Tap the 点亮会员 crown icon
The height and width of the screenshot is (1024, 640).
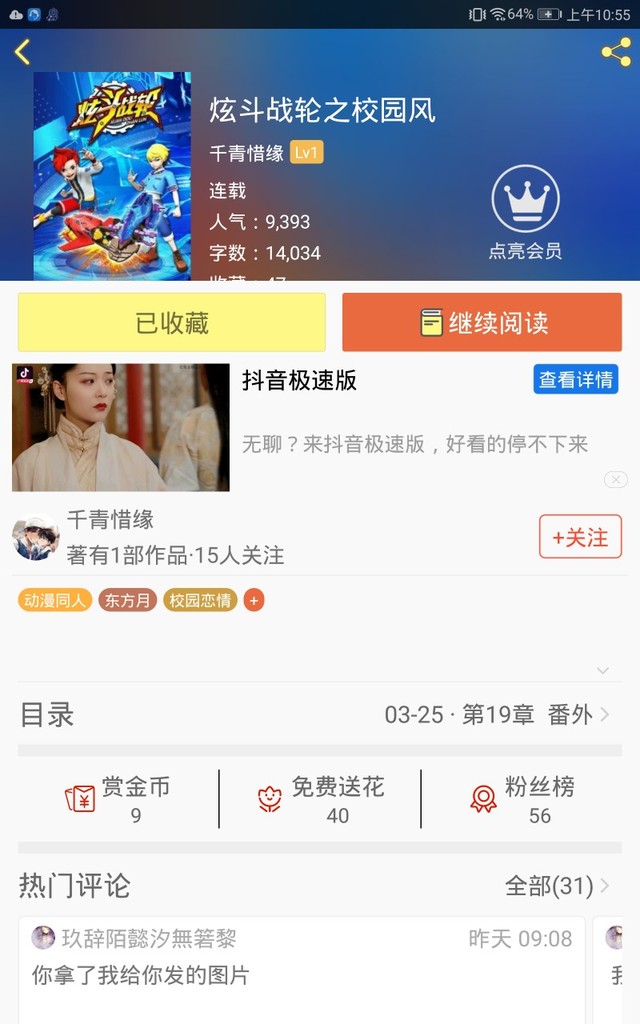pyautogui.click(x=525, y=200)
